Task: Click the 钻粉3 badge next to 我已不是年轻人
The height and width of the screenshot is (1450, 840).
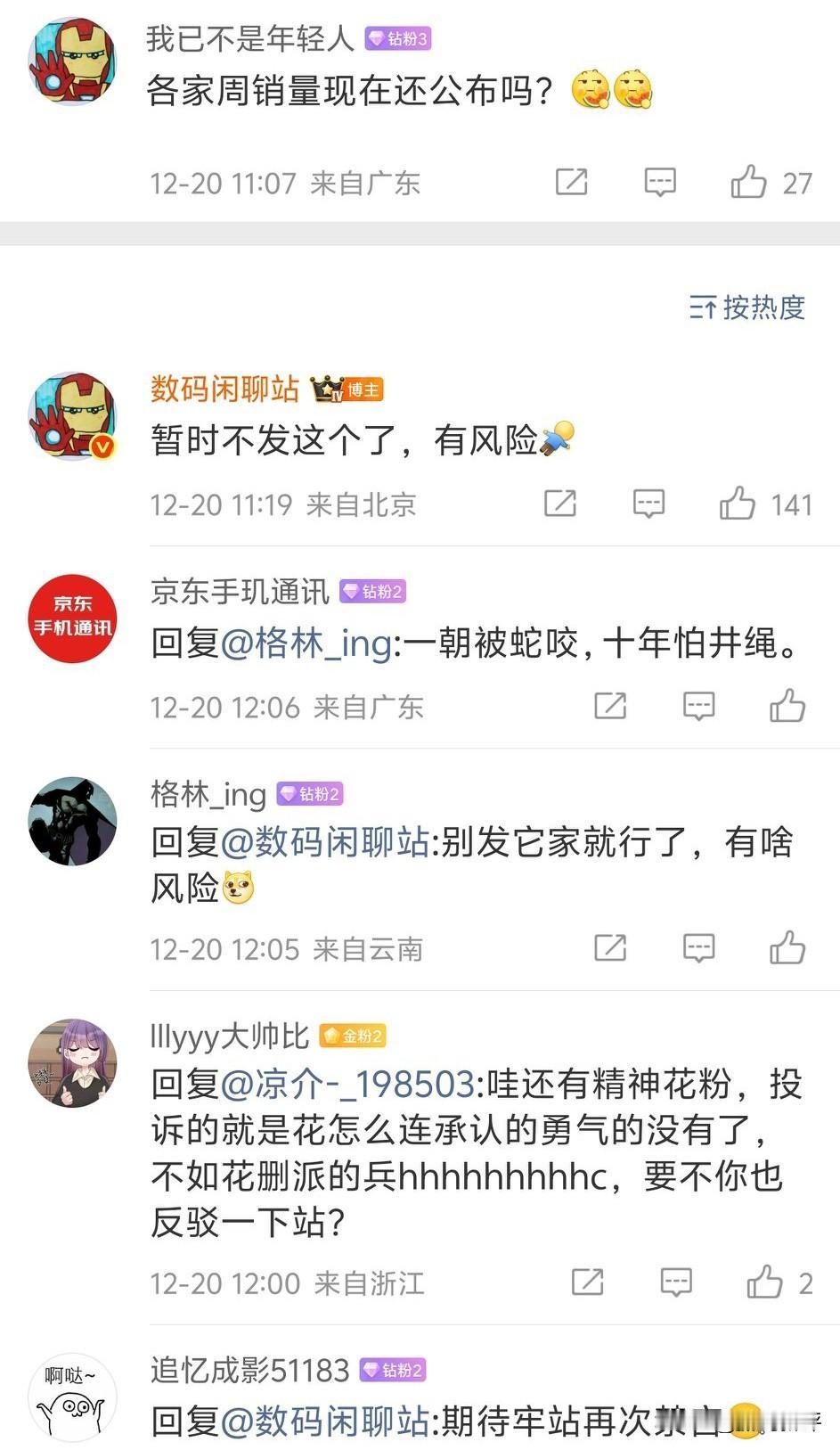Action: 397,38
